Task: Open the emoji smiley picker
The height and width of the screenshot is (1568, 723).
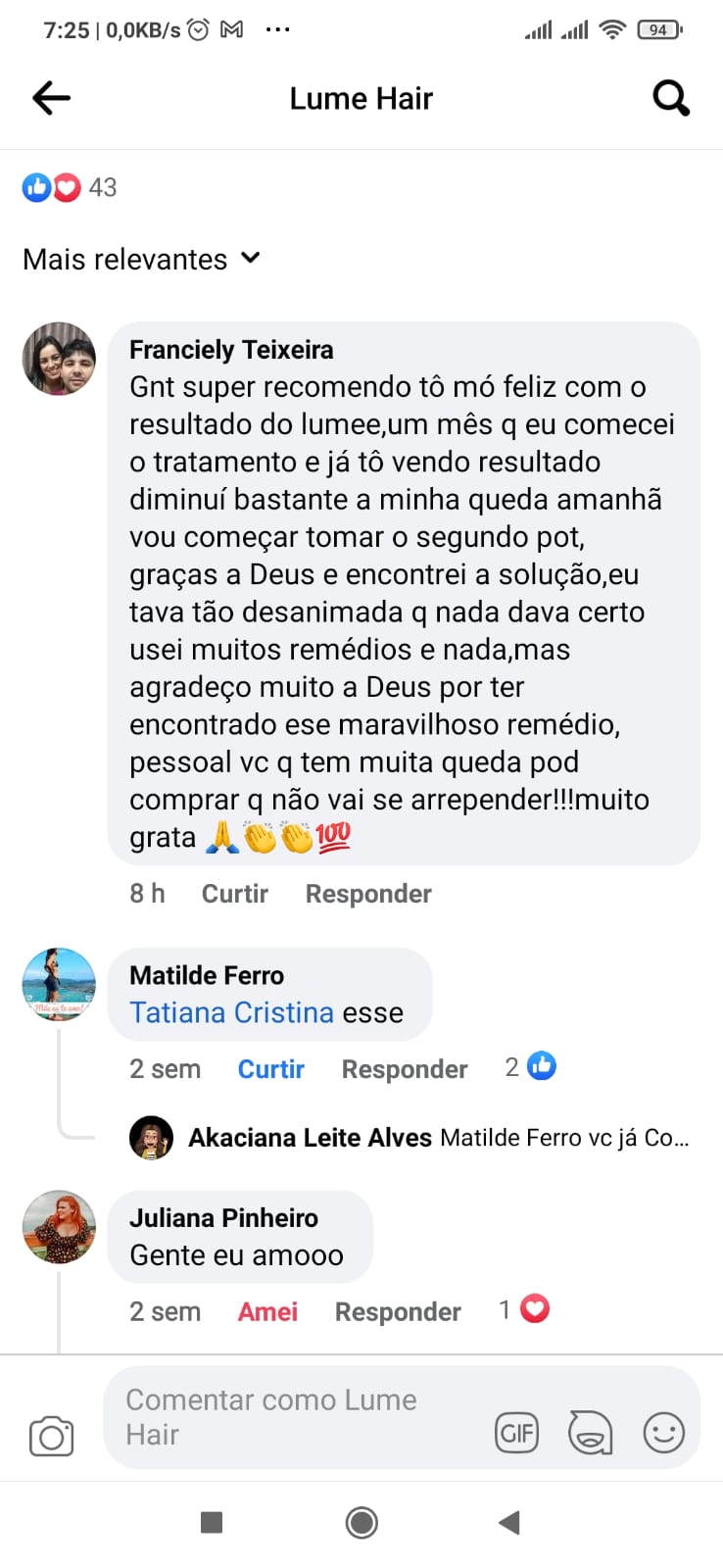Action: click(x=663, y=1433)
